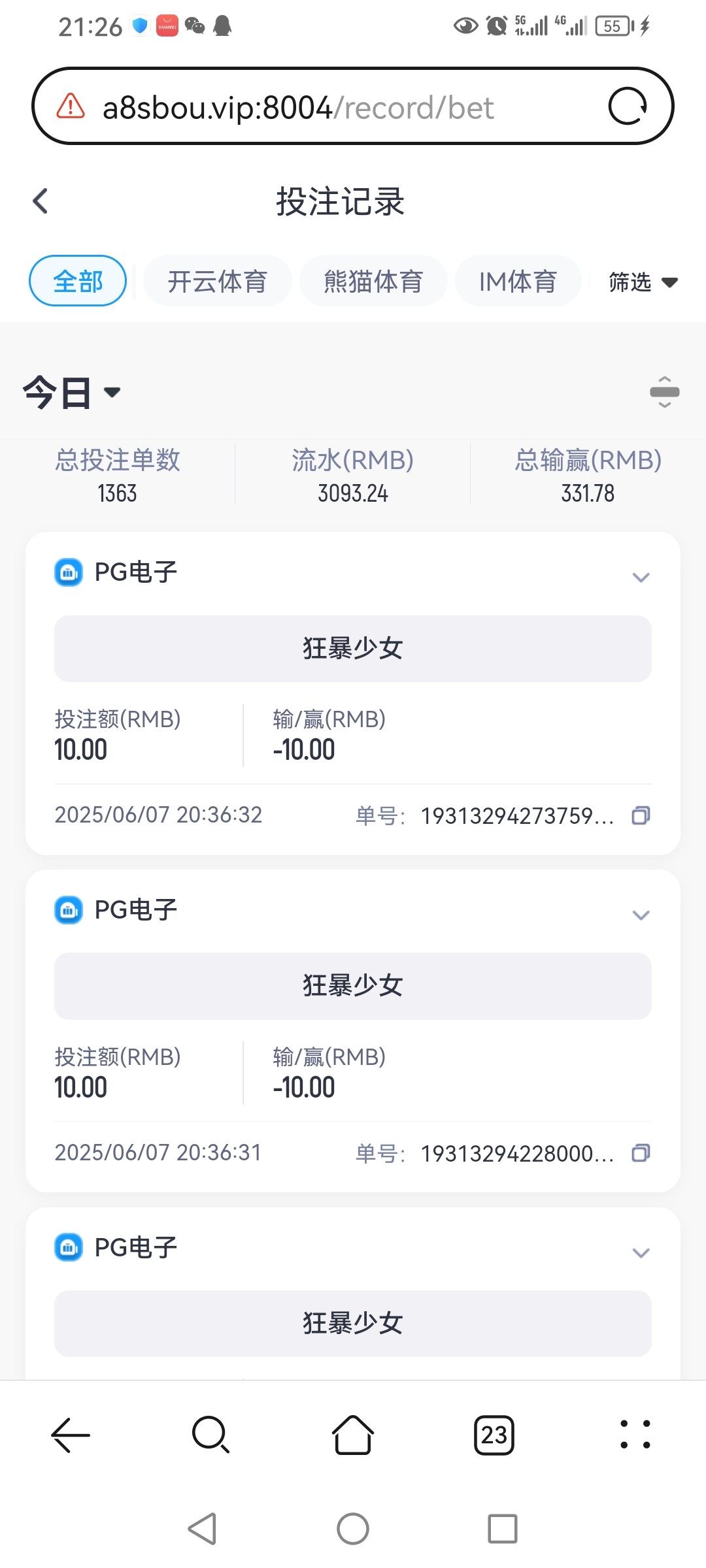The height and width of the screenshot is (1568, 706).
Task: Collapse the summary stats with the toggle icon
Action: click(x=665, y=392)
